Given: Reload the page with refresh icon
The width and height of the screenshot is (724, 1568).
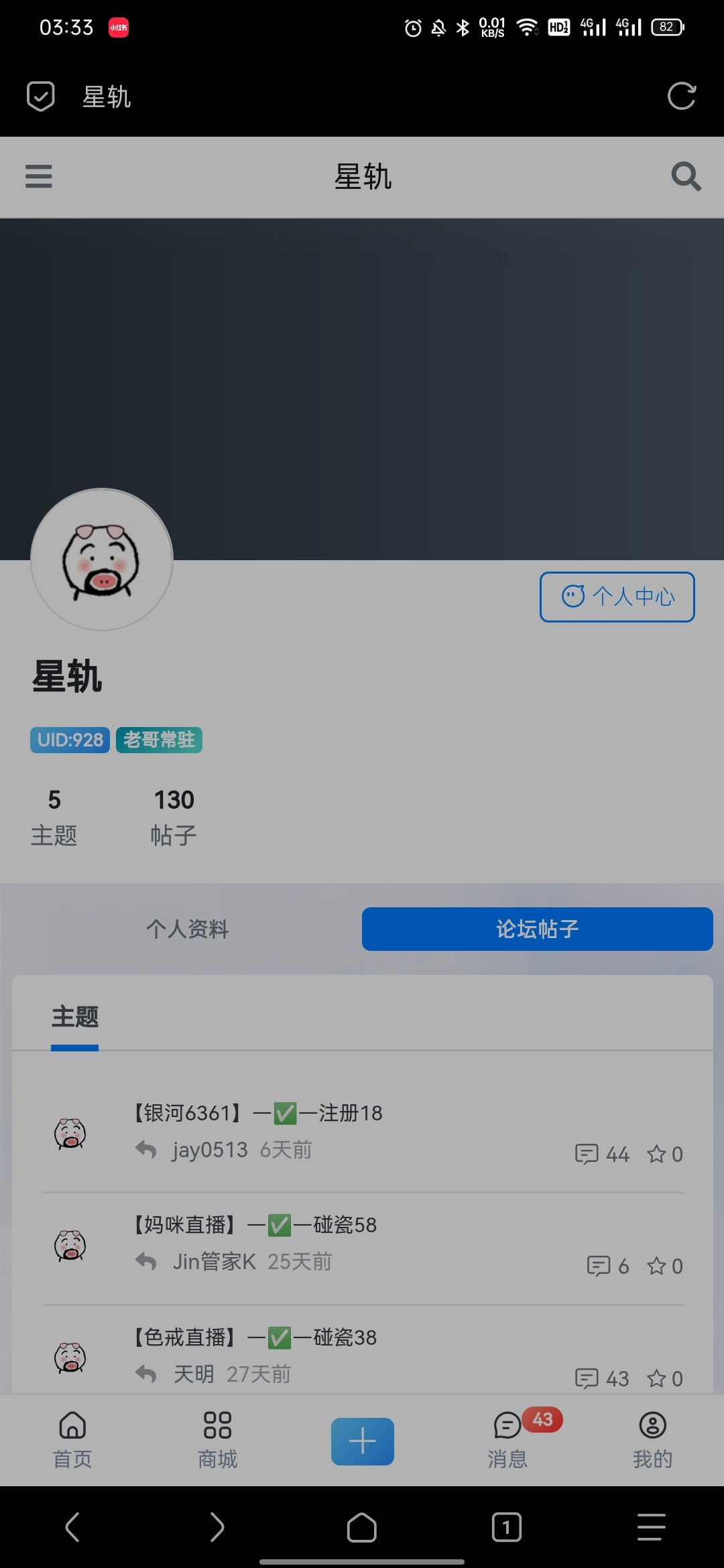Looking at the screenshot, I should coord(681,96).
